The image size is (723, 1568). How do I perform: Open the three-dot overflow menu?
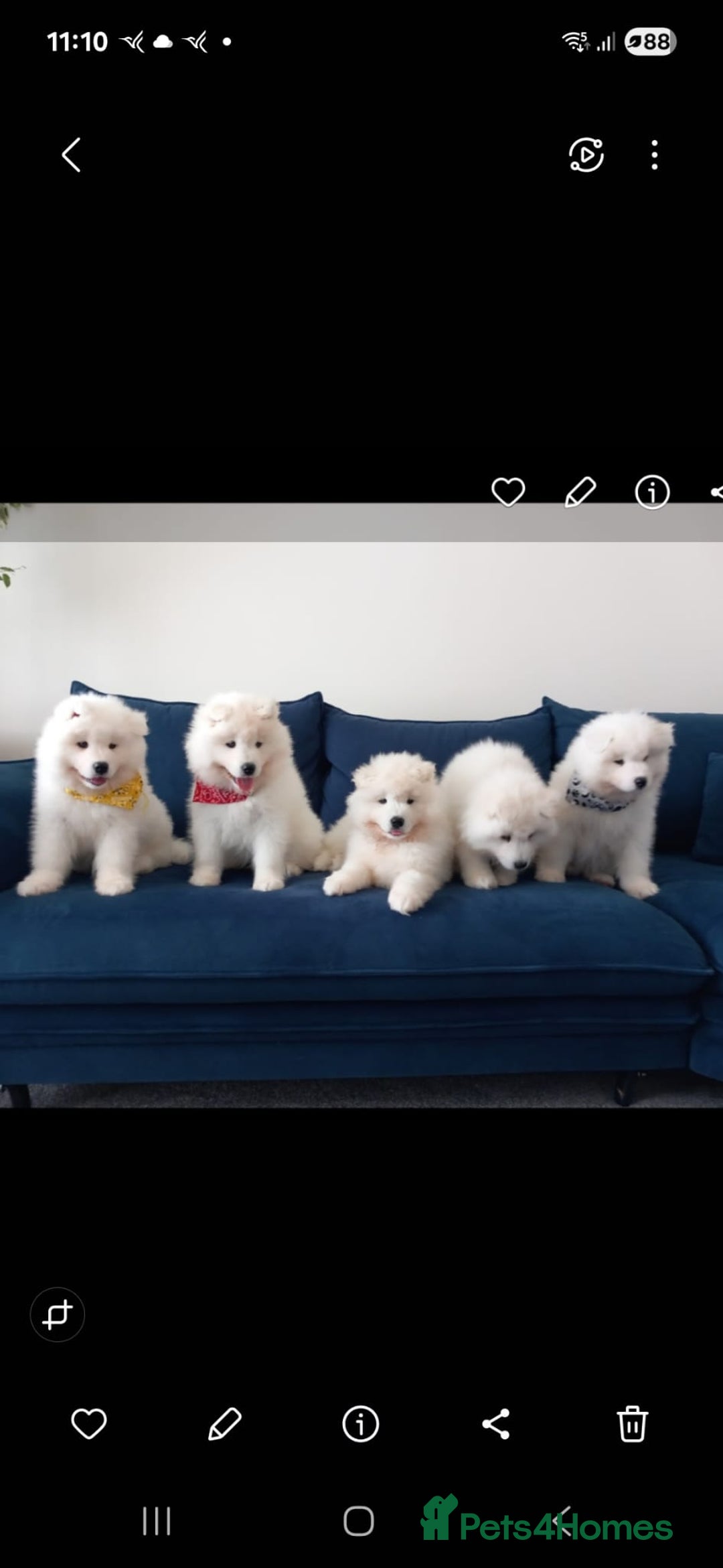[x=654, y=155]
